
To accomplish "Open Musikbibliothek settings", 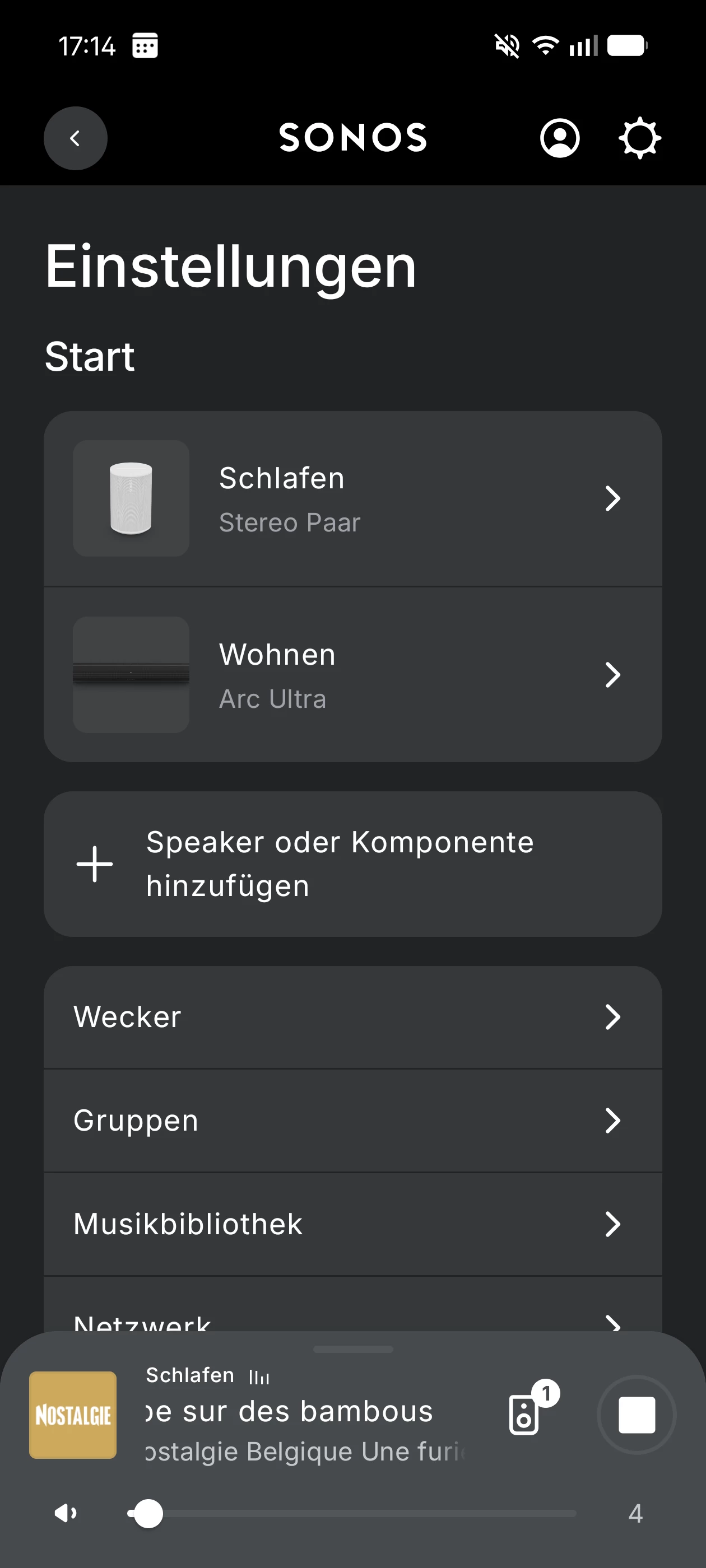I will [352, 1224].
